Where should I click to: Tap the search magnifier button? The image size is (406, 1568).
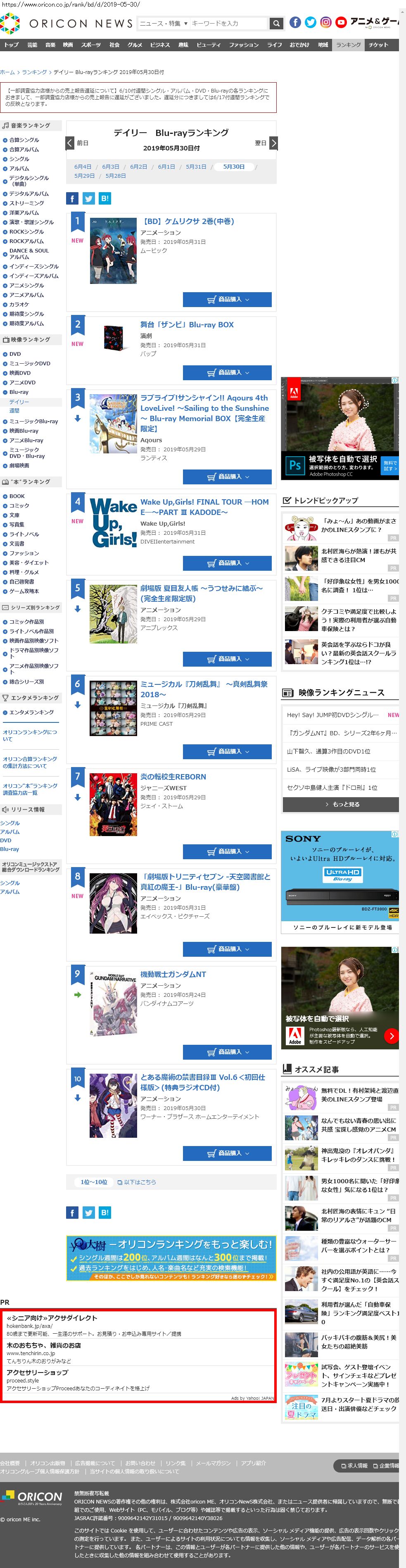pos(276,23)
